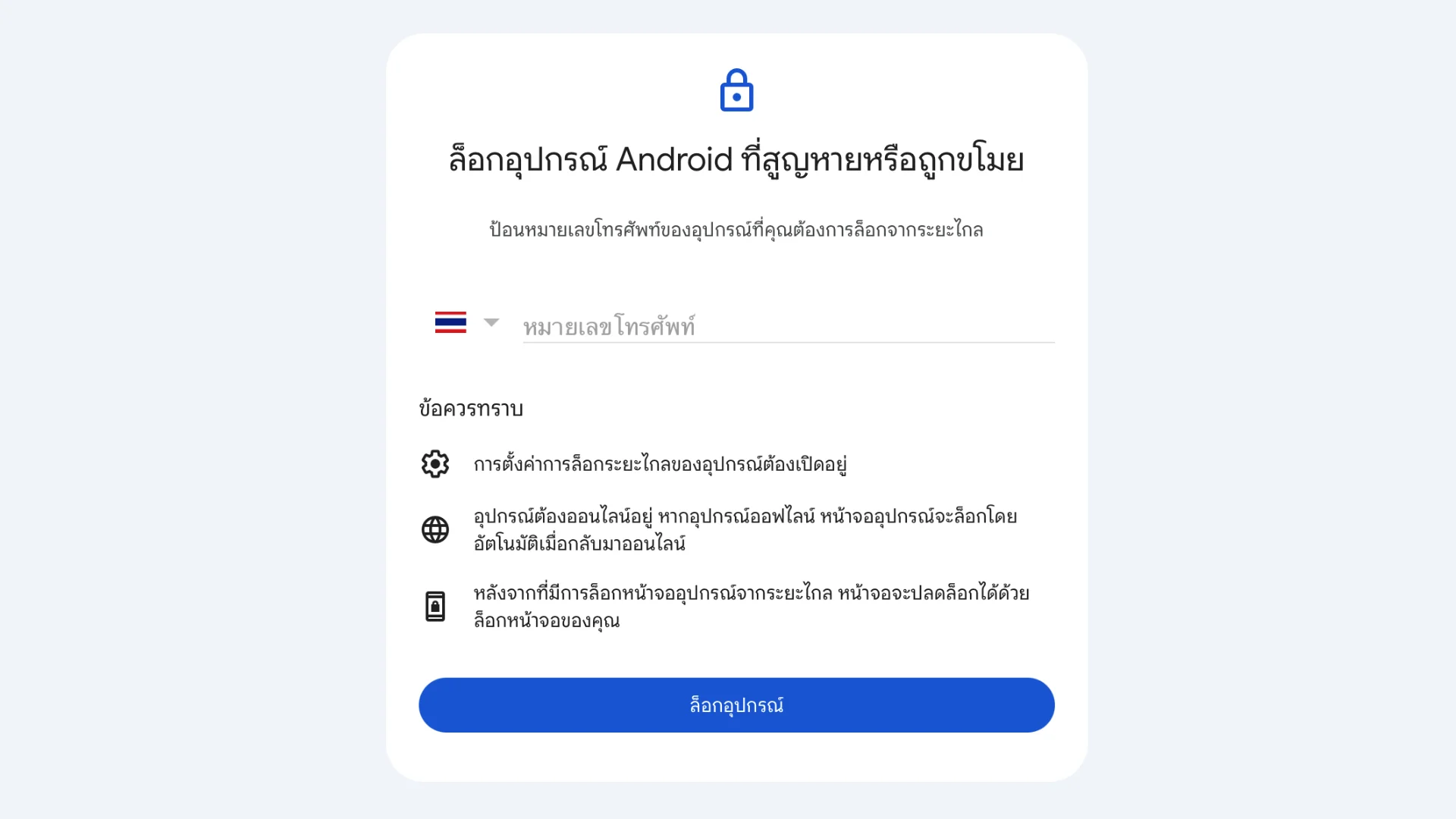1456x819 pixels.
Task: Focus the หมายเลขโทรศัพท์ phone number field
Action: pos(787,327)
